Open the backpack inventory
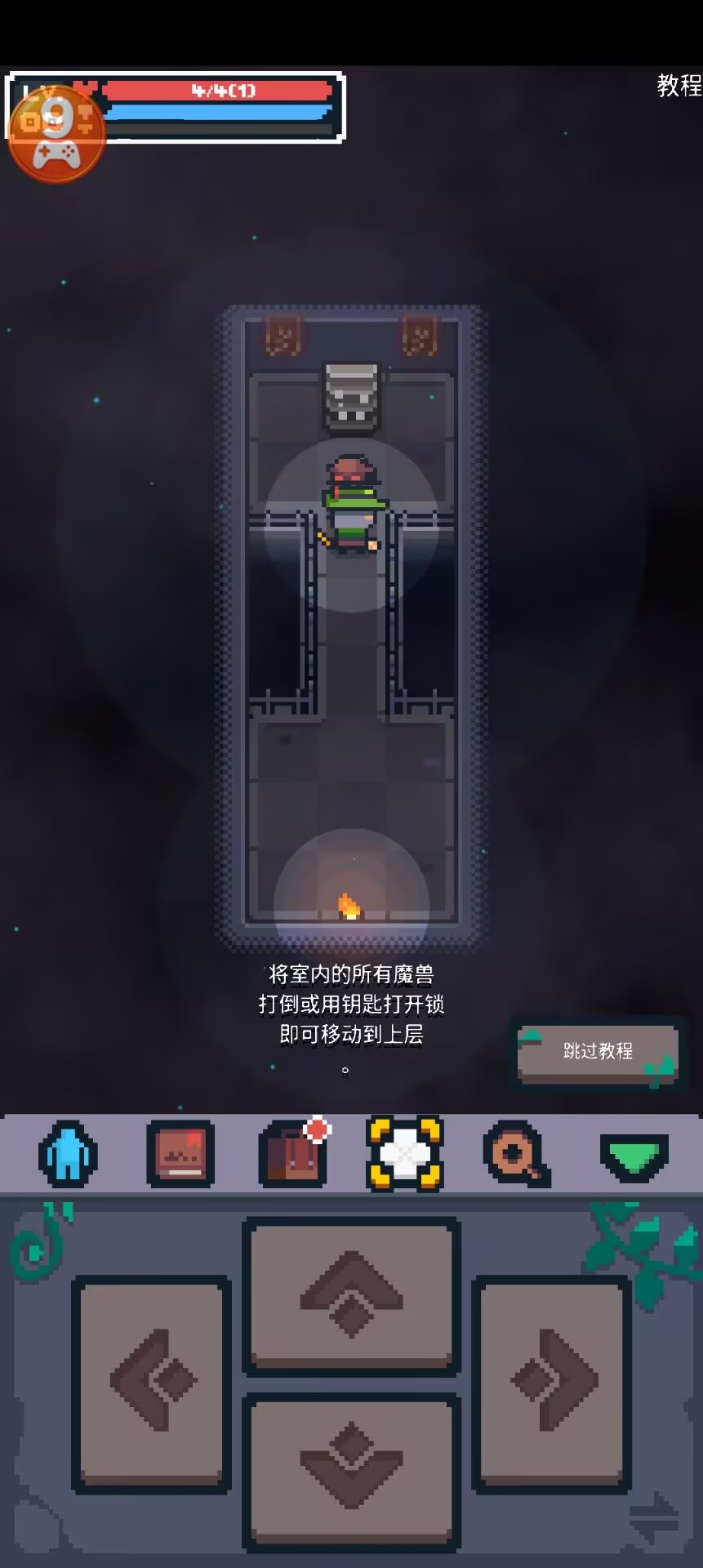The image size is (703, 1568). click(292, 1155)
